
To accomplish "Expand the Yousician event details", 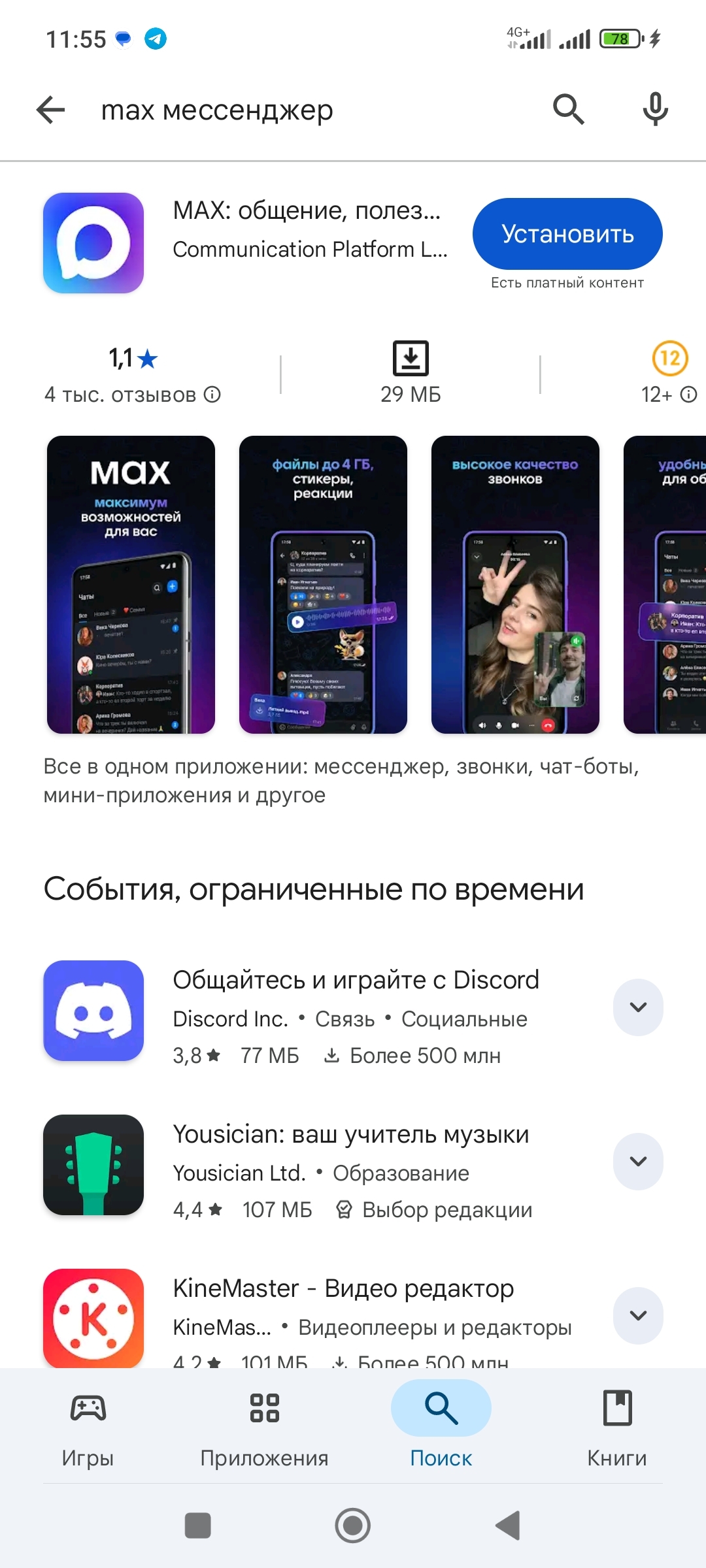I will [x=638, y=1162].
